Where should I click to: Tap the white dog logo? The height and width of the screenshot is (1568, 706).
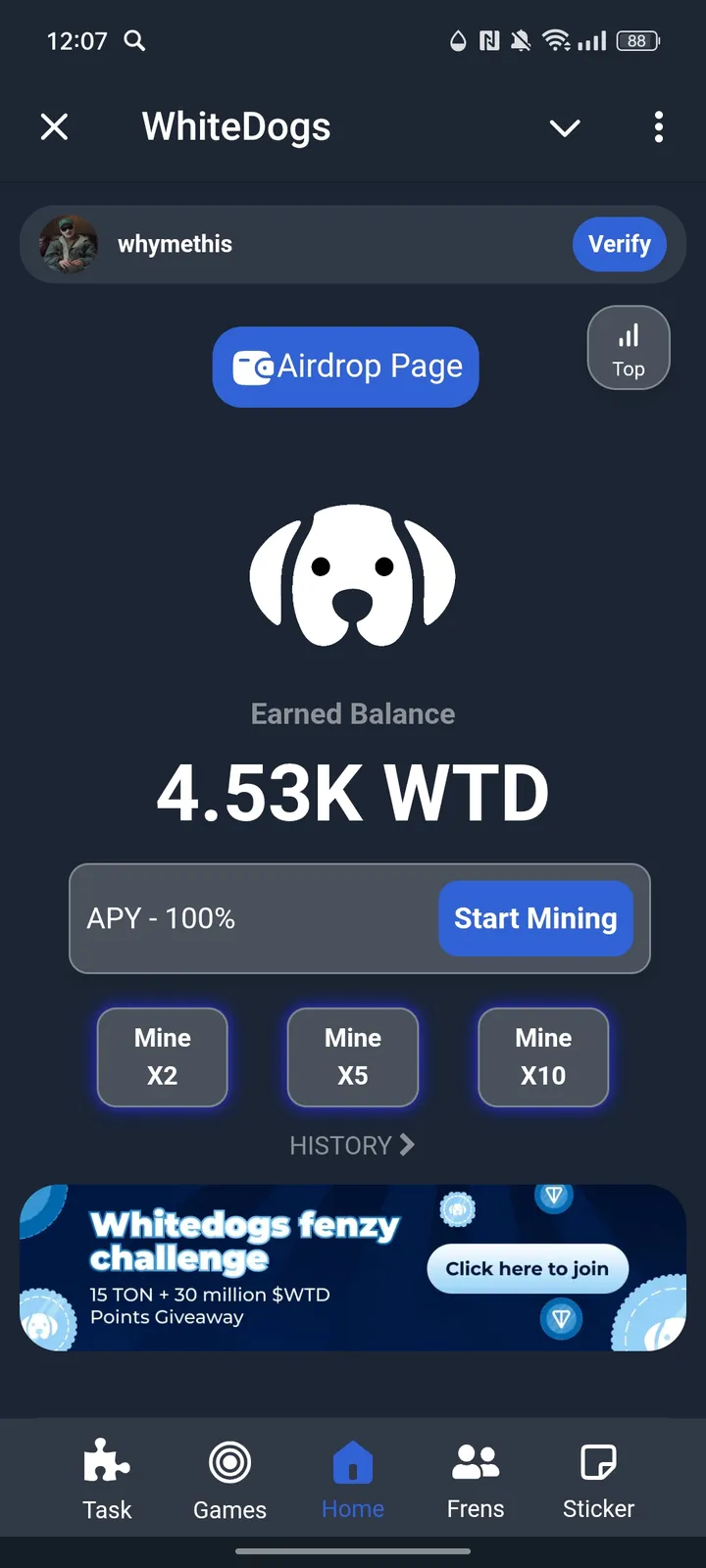(353, 578)
